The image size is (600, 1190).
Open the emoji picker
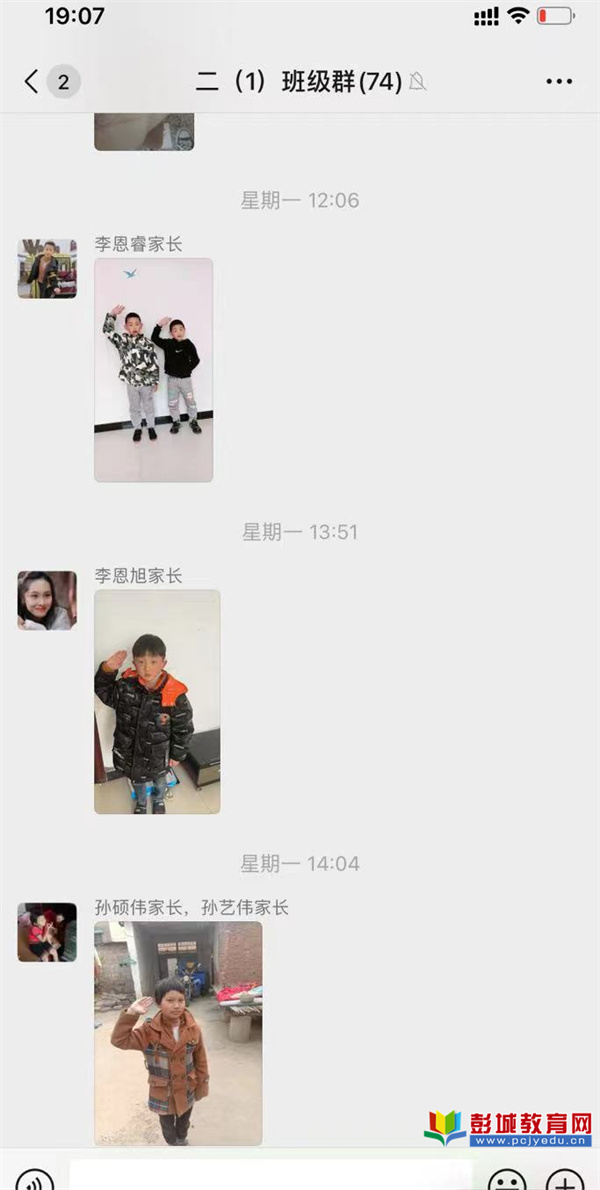tap(507, 1180)
